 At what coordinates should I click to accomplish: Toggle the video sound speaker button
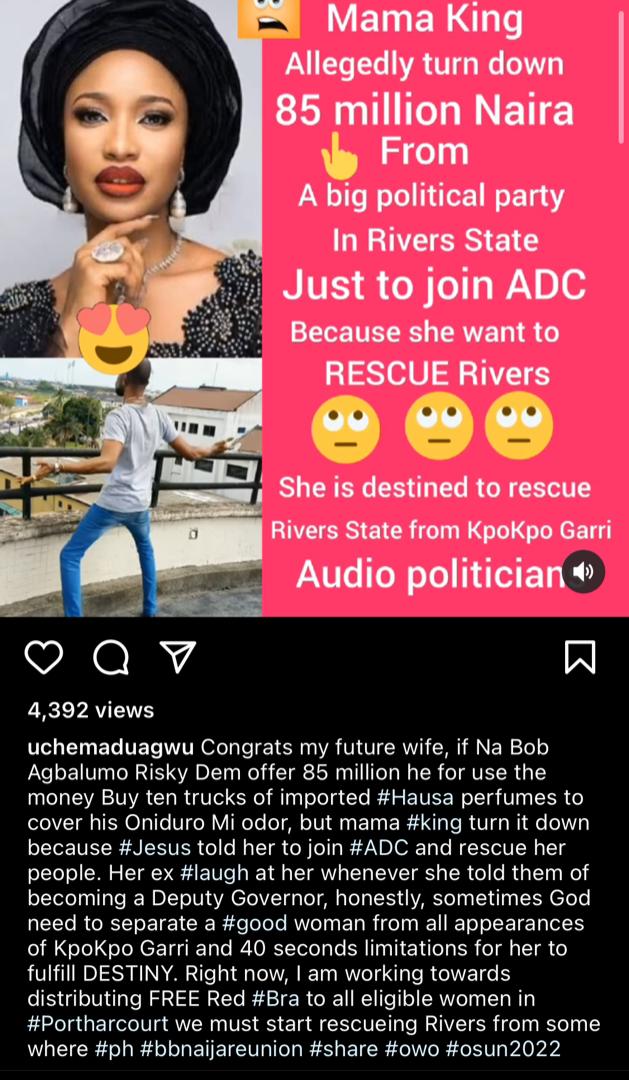click(x=584, y=572)
